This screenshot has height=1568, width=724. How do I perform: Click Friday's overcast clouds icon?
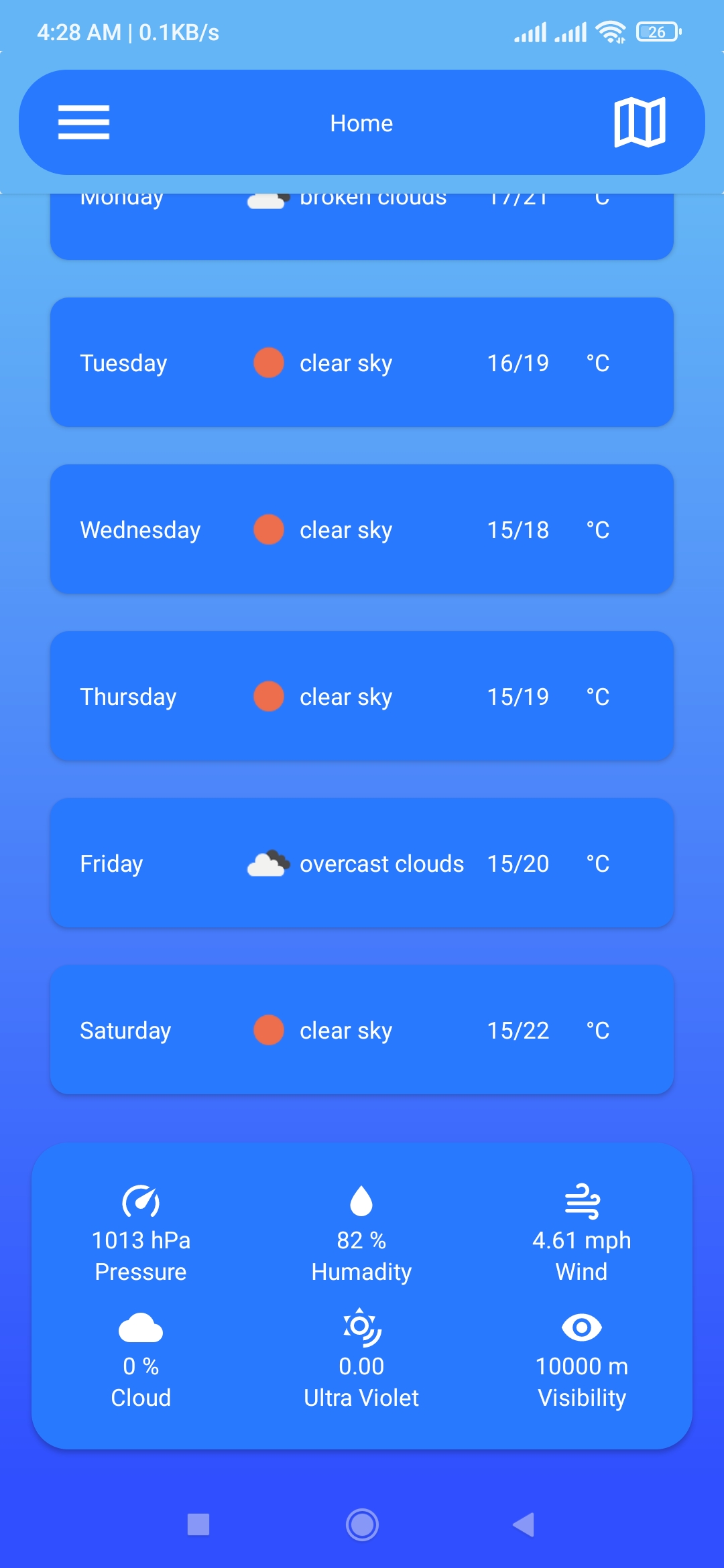pos(268,863)
